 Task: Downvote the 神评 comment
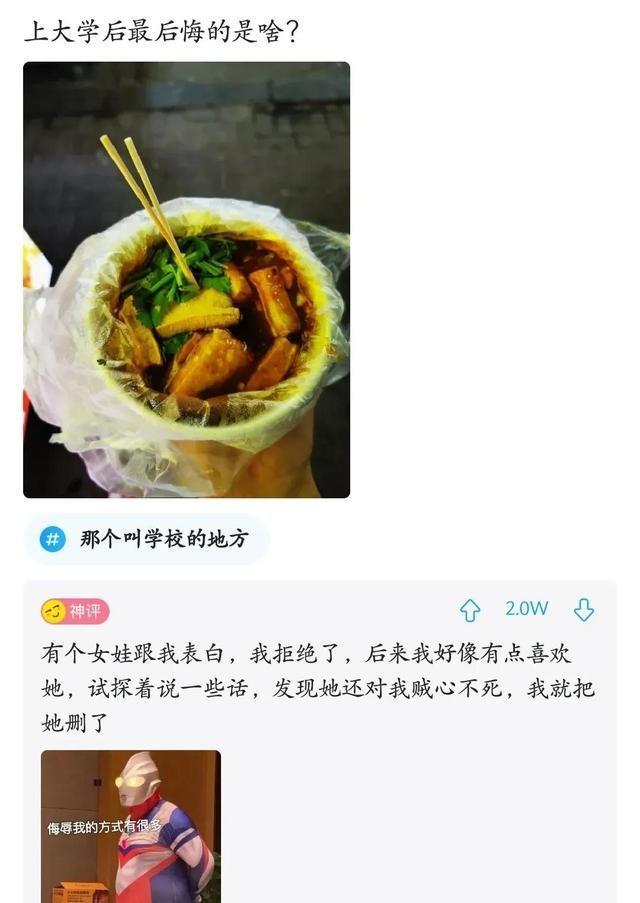pyautogui.click(x=584, y=610)
